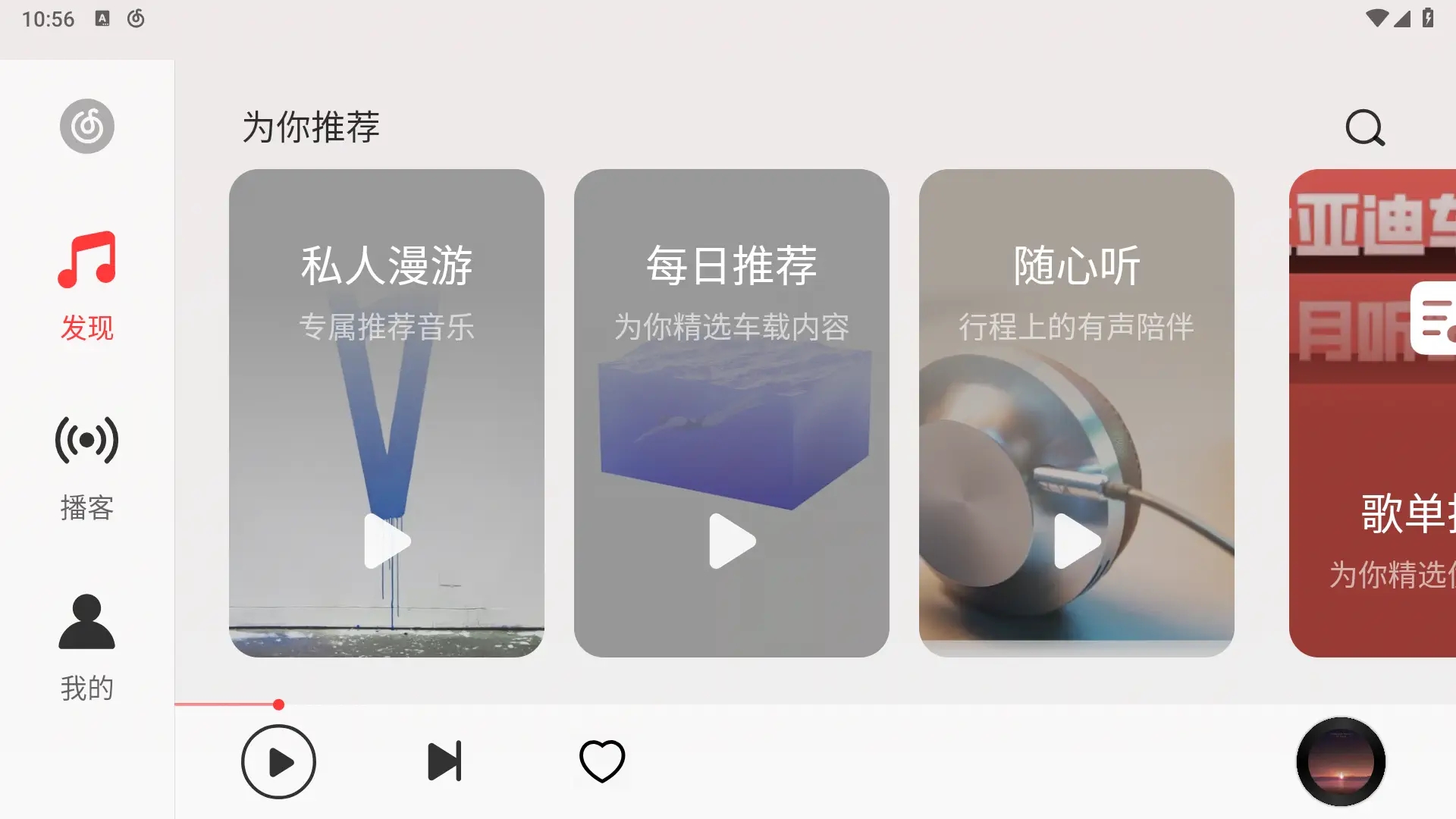Play the 随心听 card
The image size is (1456, 819).
[x=1077, y=541]
